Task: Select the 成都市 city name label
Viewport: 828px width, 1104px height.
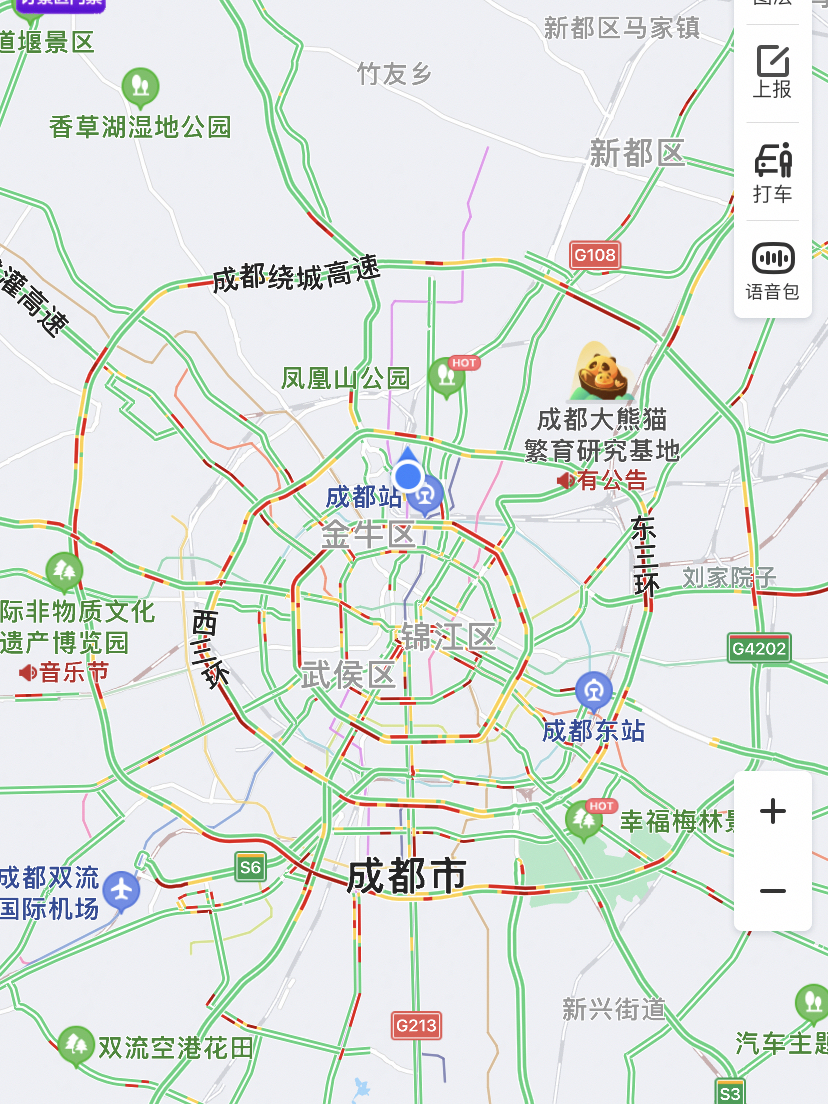Action: tap(408, 876)
